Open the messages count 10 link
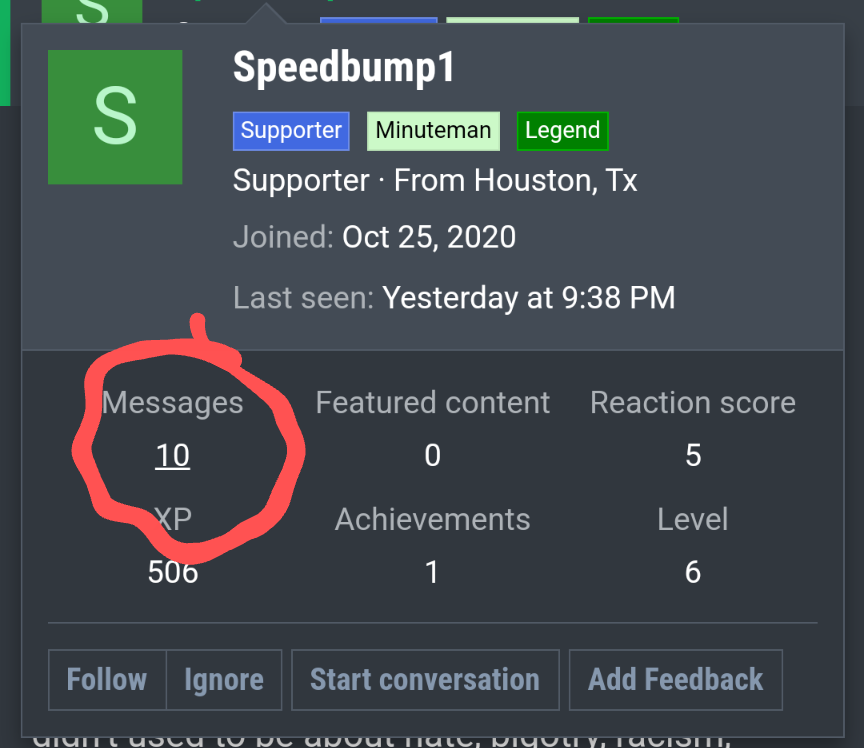The image size is (864, 748). 172,456
